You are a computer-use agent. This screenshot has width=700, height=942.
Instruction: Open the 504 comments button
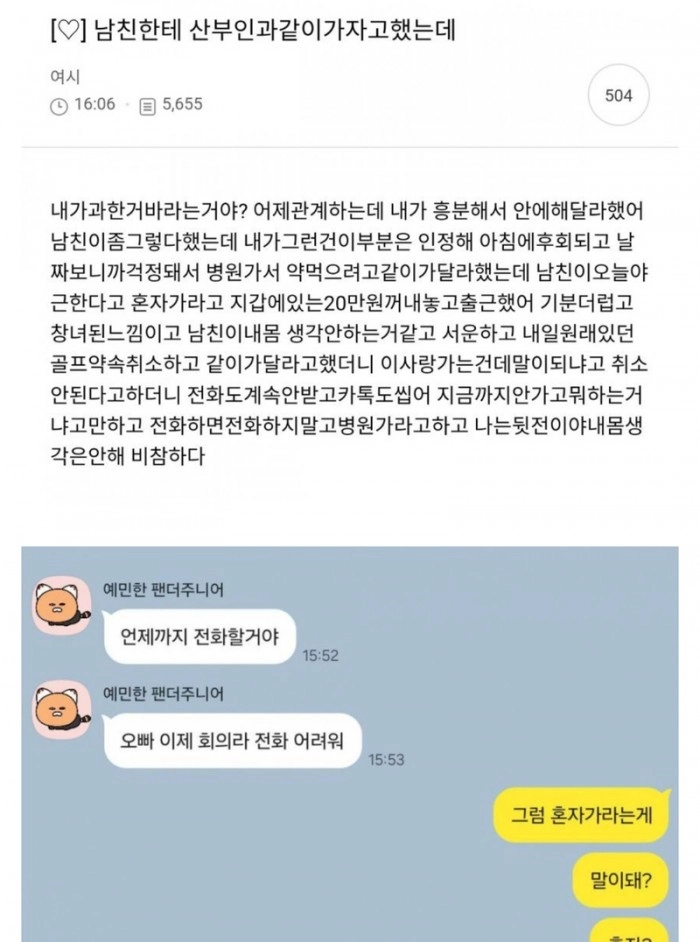coord(619,96)
